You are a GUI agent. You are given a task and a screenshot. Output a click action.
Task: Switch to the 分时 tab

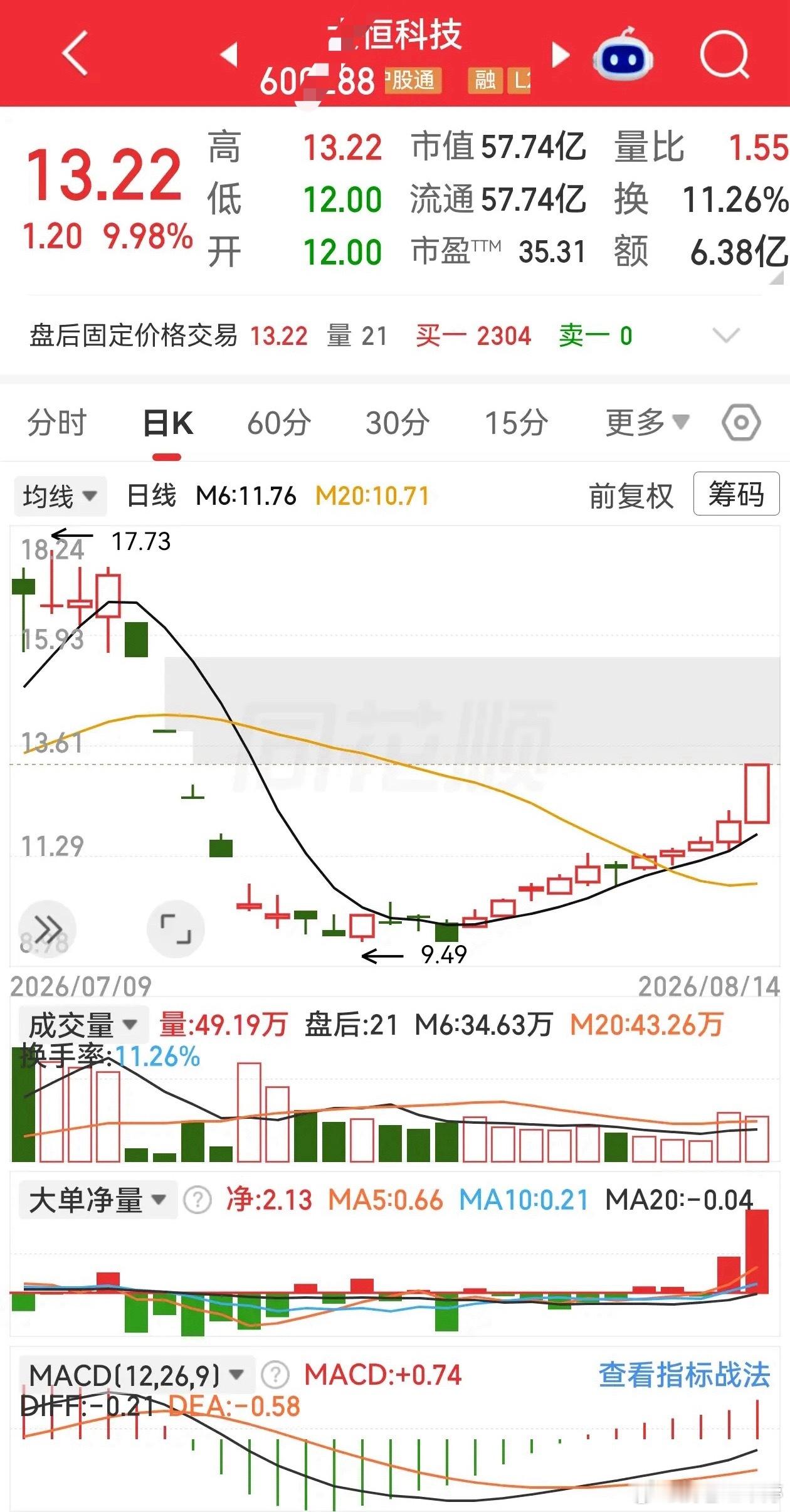coord(56,423)
